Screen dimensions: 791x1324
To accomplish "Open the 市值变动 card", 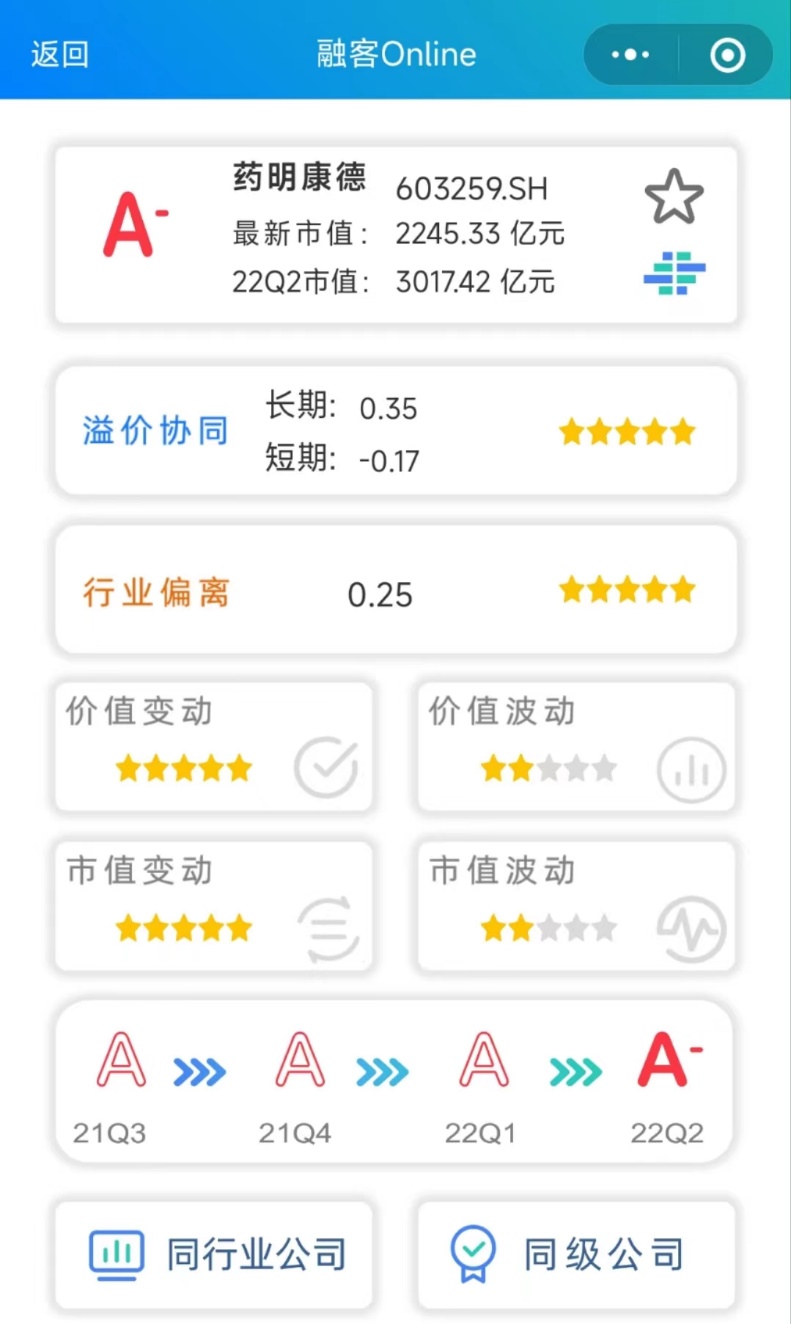I will [x=214, y=906].
